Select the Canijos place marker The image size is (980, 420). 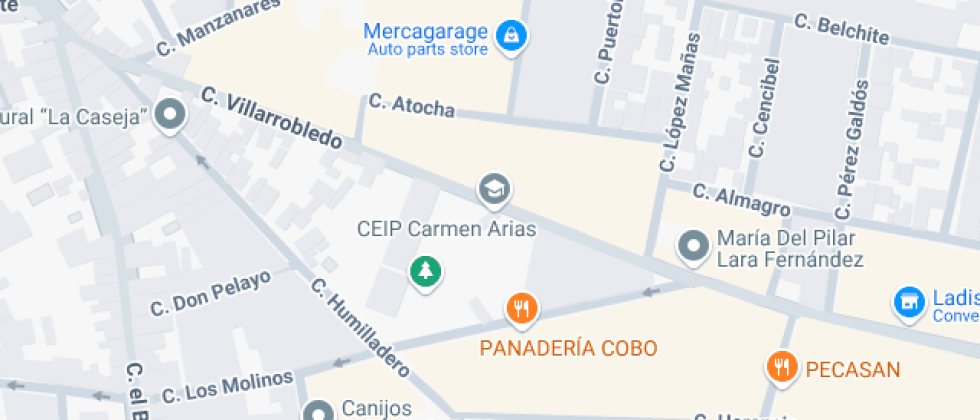tap(320, 411)
